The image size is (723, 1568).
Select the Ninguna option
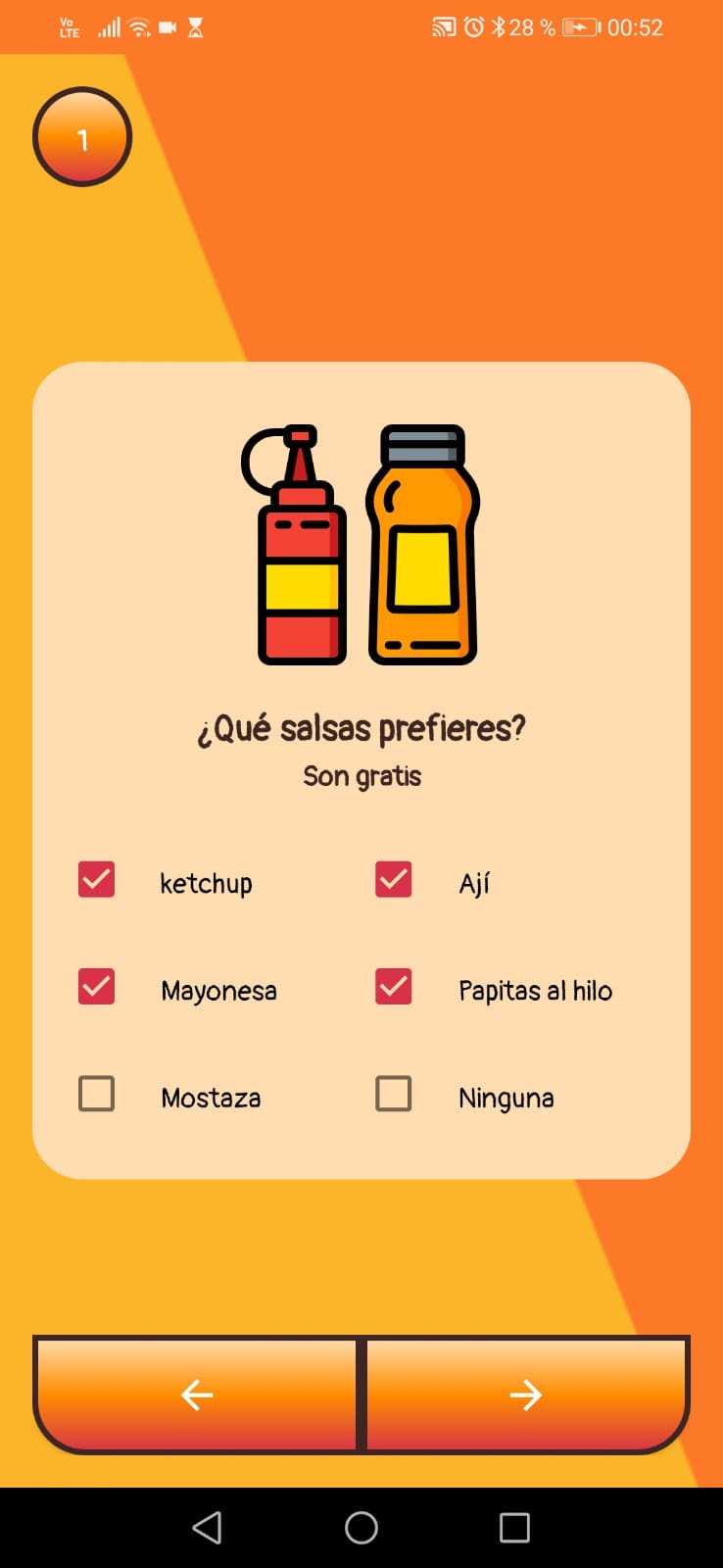click(x=394, y=1094)
